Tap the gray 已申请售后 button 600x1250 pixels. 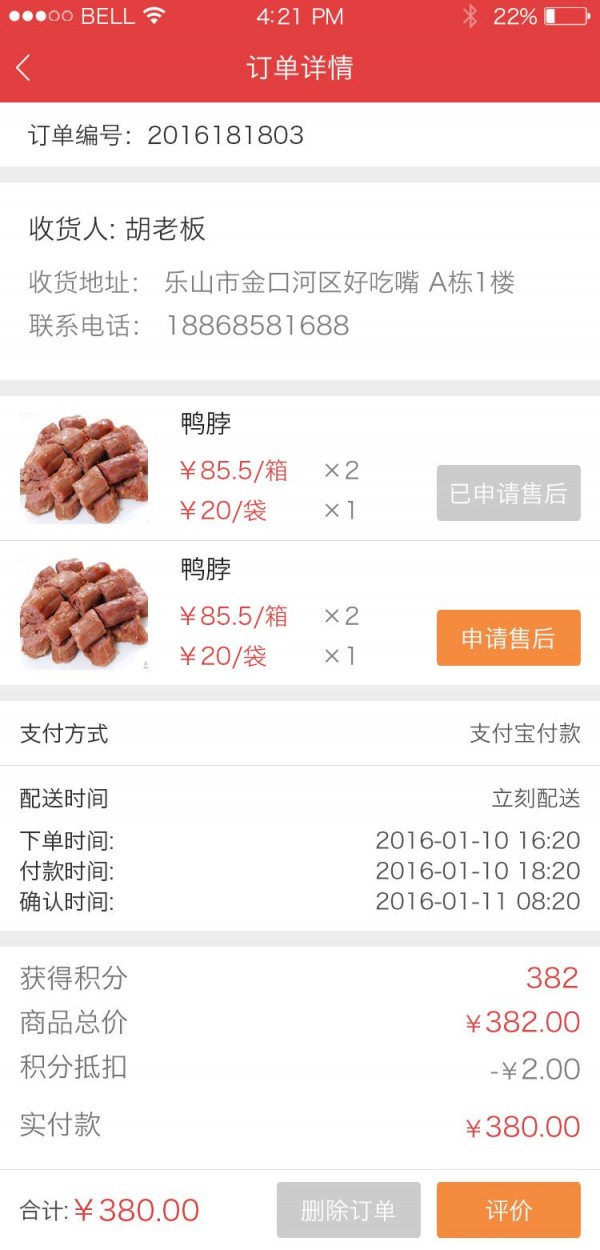point(508,493)
